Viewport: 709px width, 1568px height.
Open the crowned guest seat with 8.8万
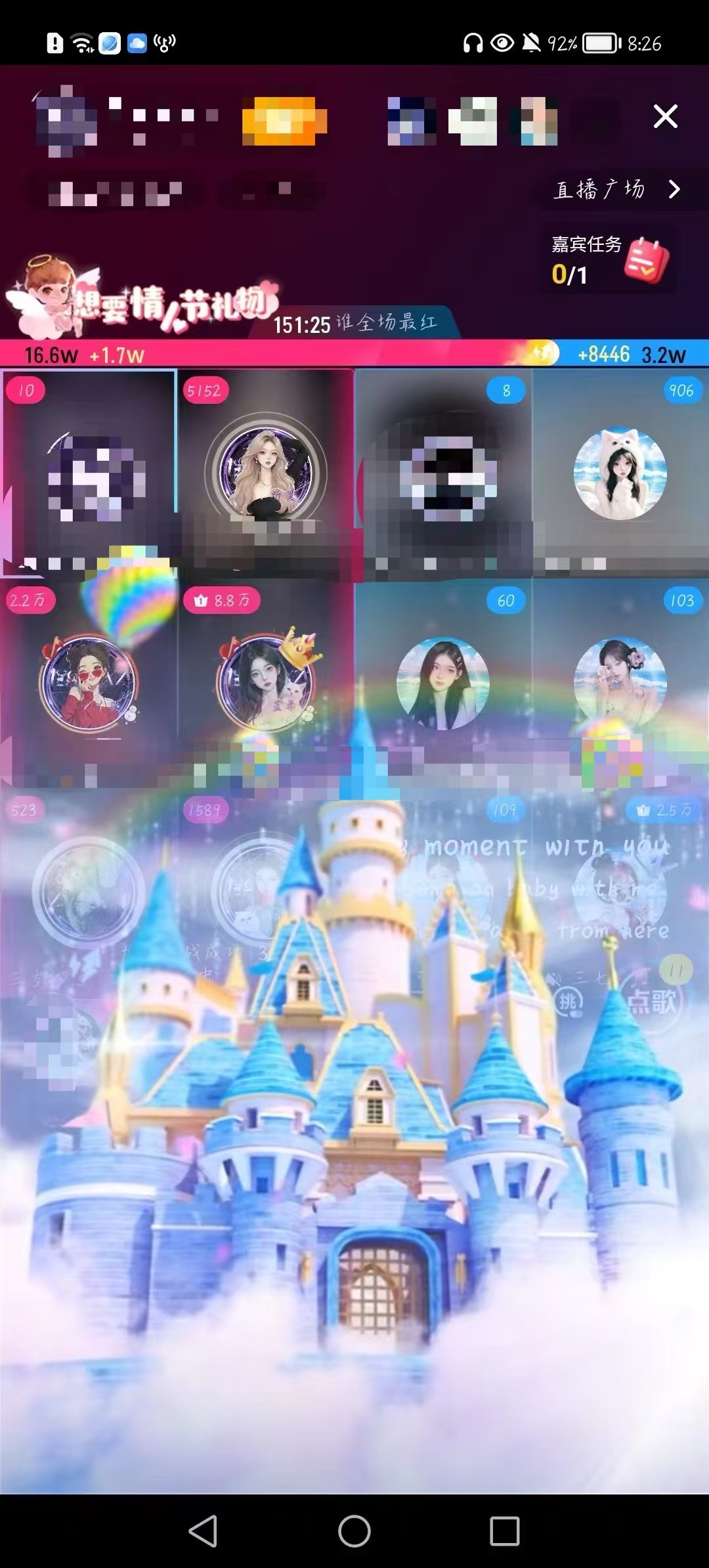(265, 683)
